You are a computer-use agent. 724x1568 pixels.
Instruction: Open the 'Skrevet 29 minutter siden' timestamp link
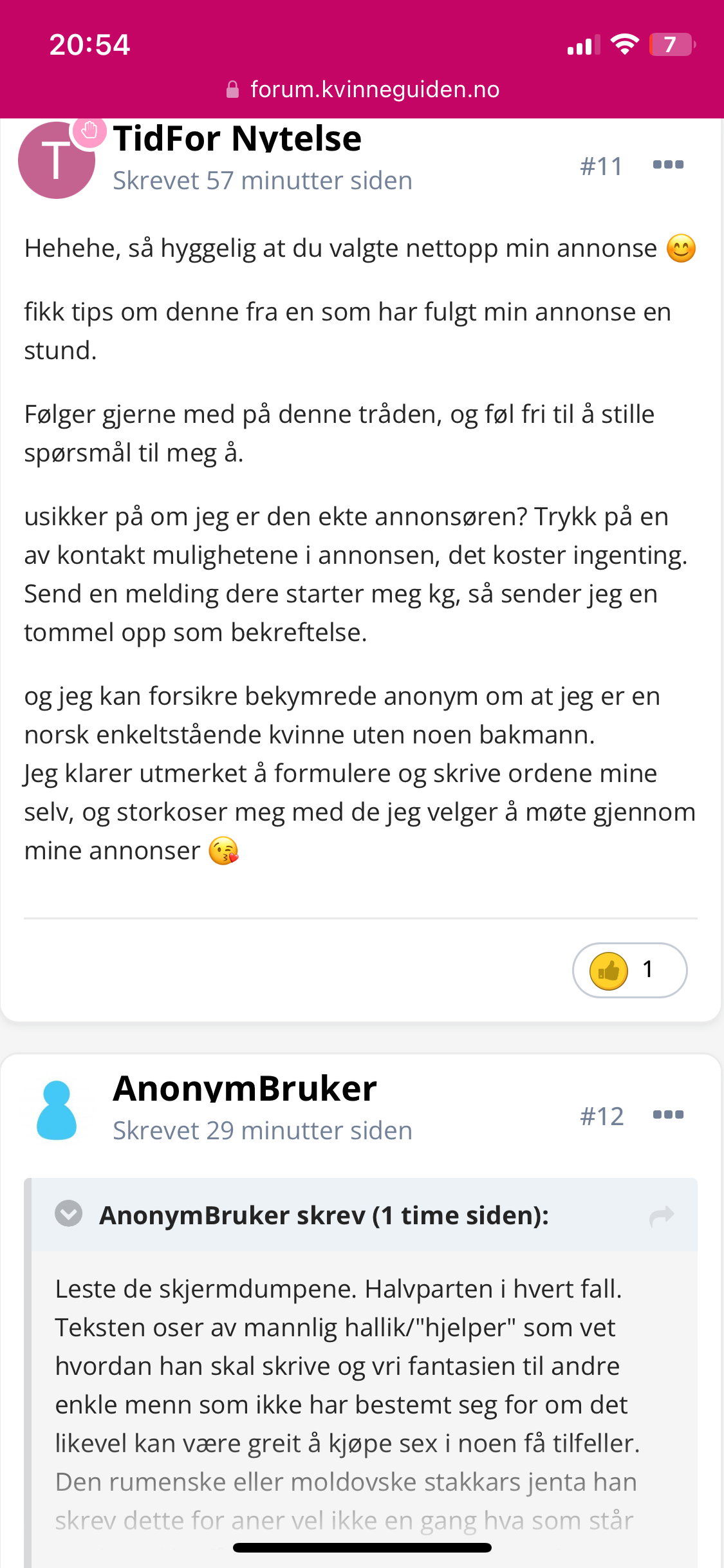(263, 1131)
